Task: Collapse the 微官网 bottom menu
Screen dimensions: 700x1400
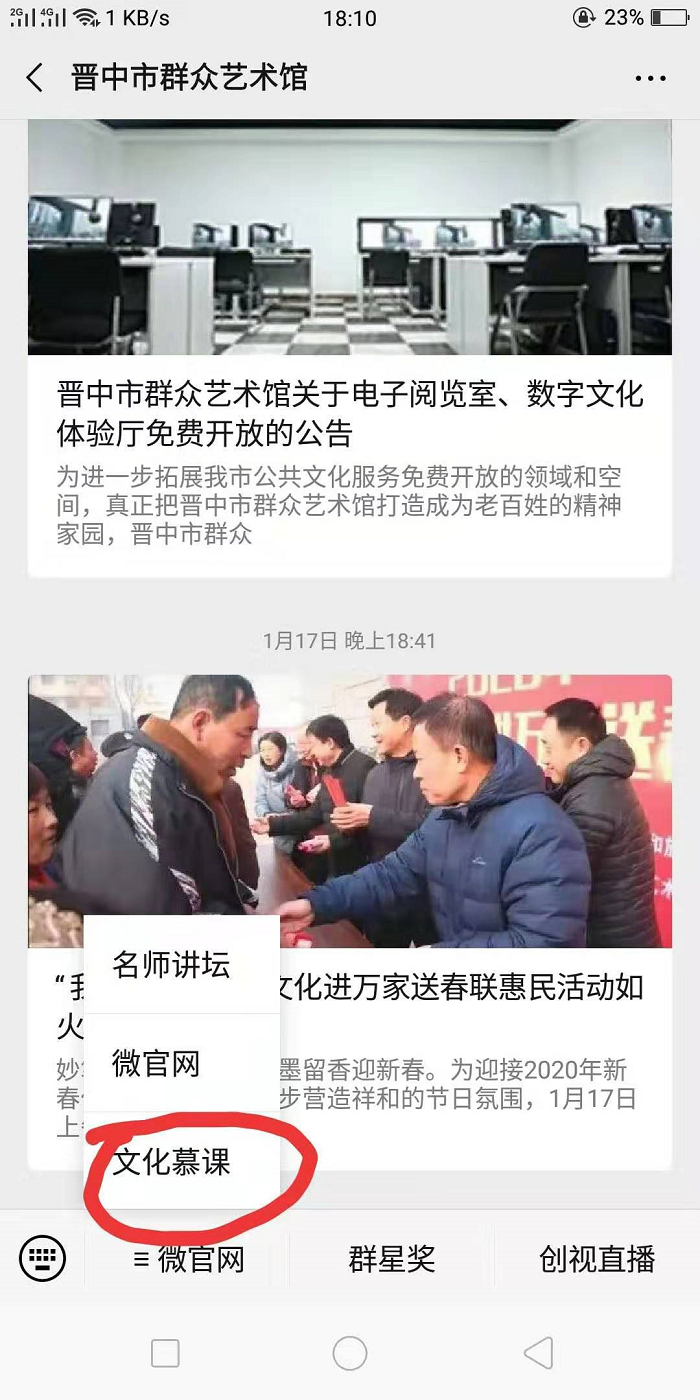Action: tap(188, 1259)
